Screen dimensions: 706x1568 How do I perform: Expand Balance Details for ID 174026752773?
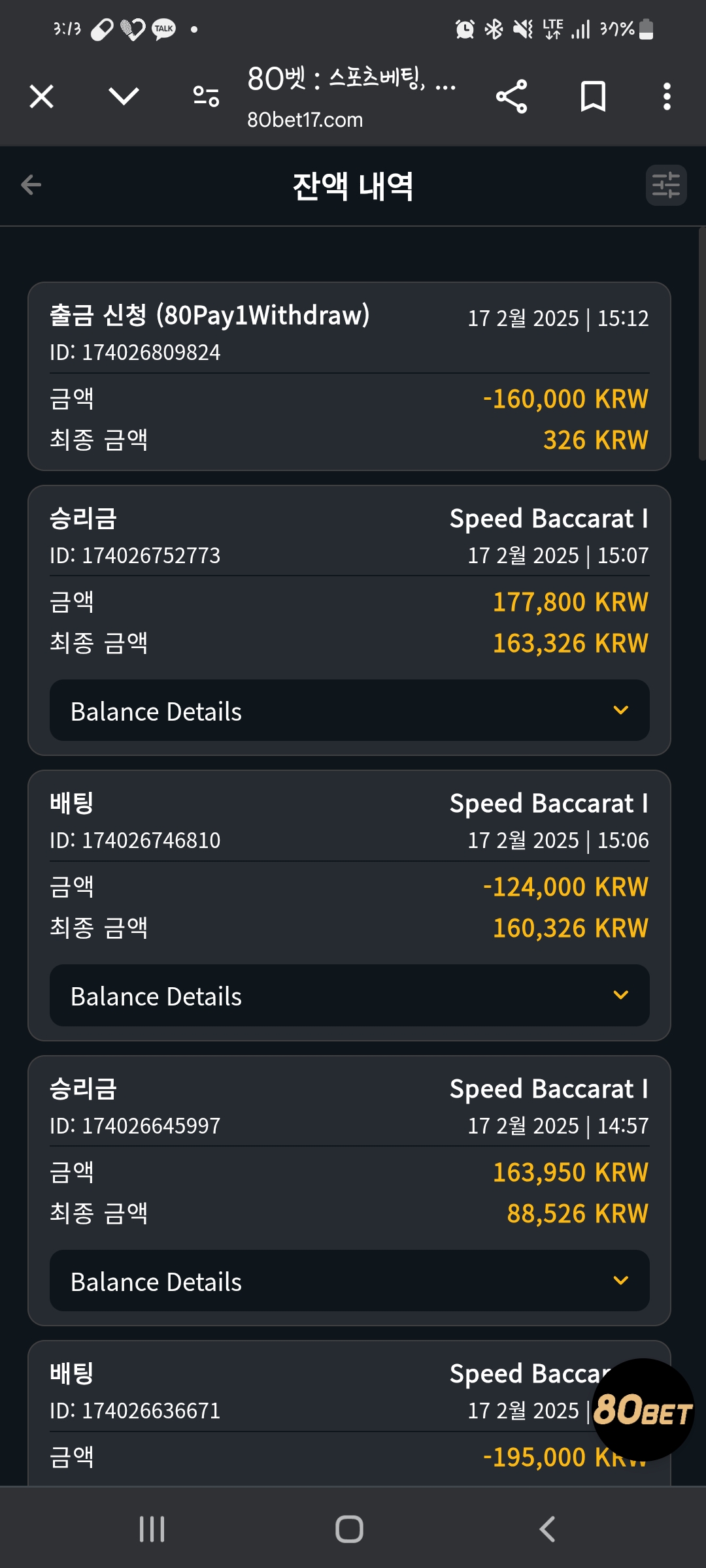[x=350, y=710]
